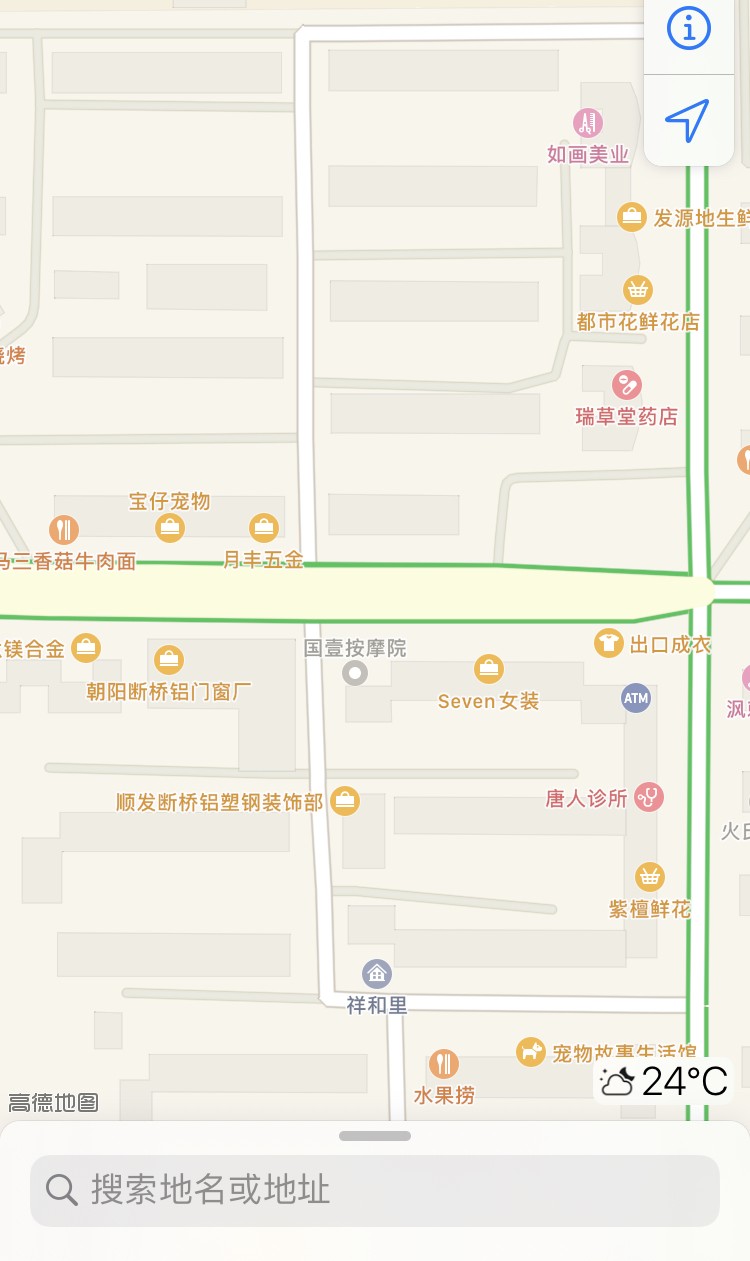Open the map info settings button
Image resolution: width=750 pixels, height=1261 pixels.
point(688,29)
